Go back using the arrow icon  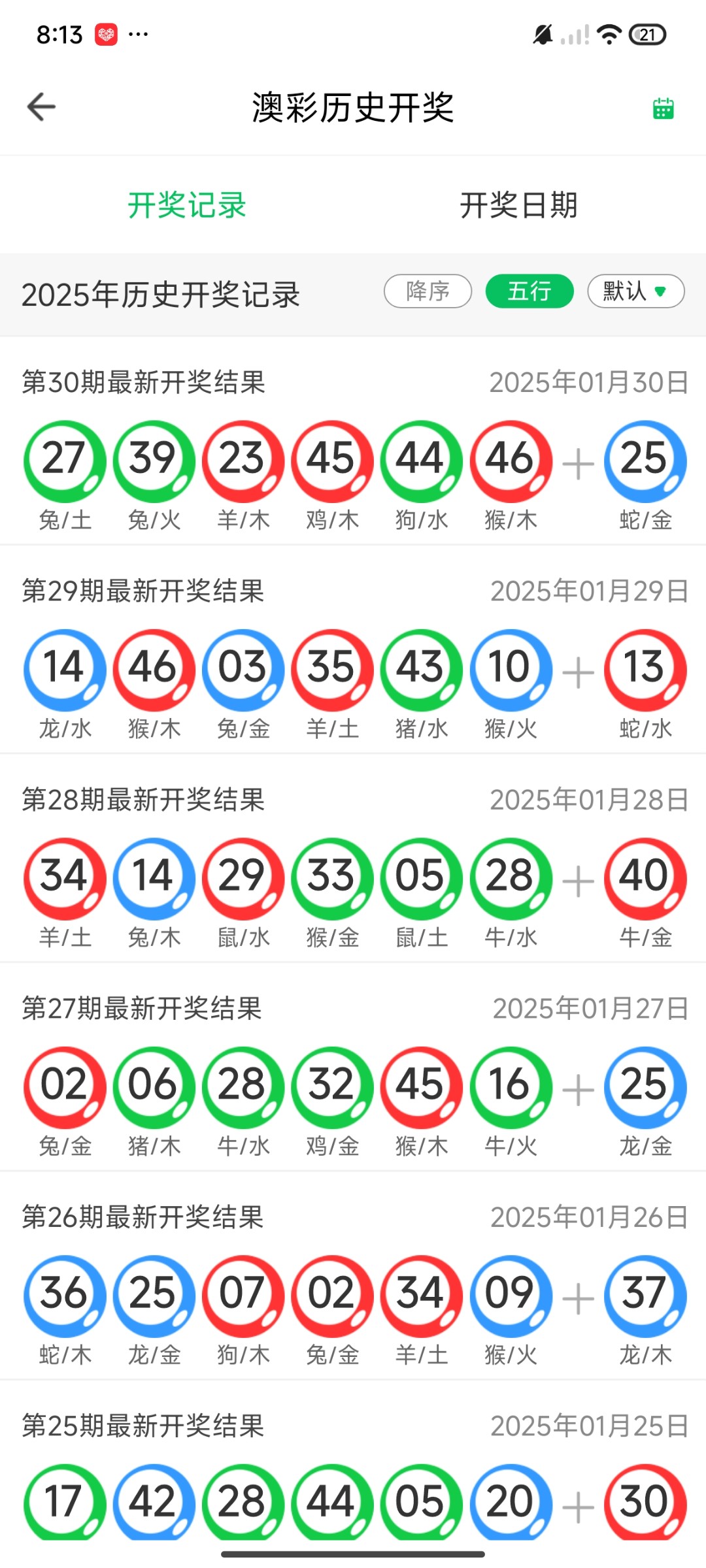41,107
